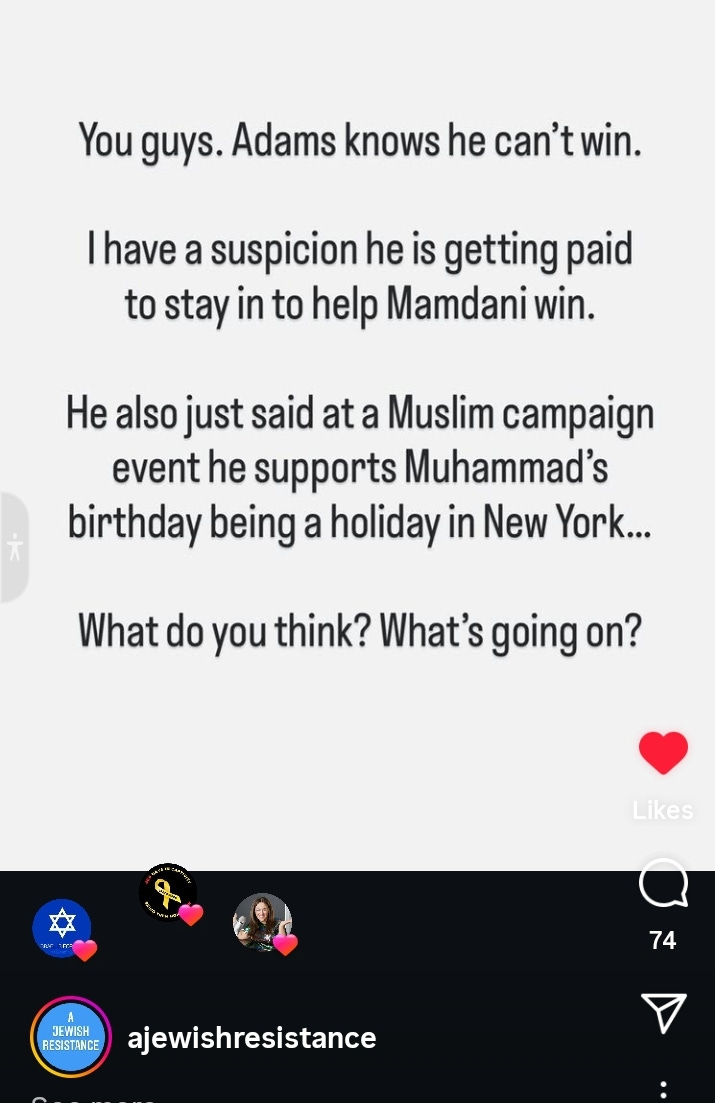715x1103 pixels.
Task: Open the comments with 74 replies
Action: (x=663, y=884)
